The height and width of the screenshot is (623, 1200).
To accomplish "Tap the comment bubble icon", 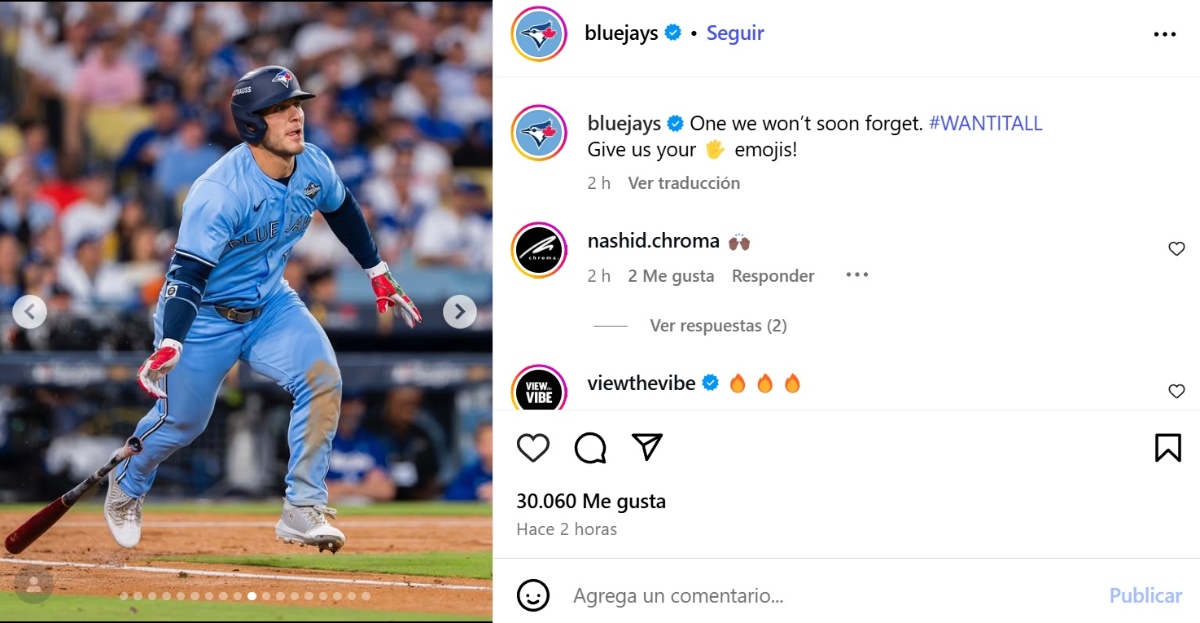I will (x=590, y=447).
